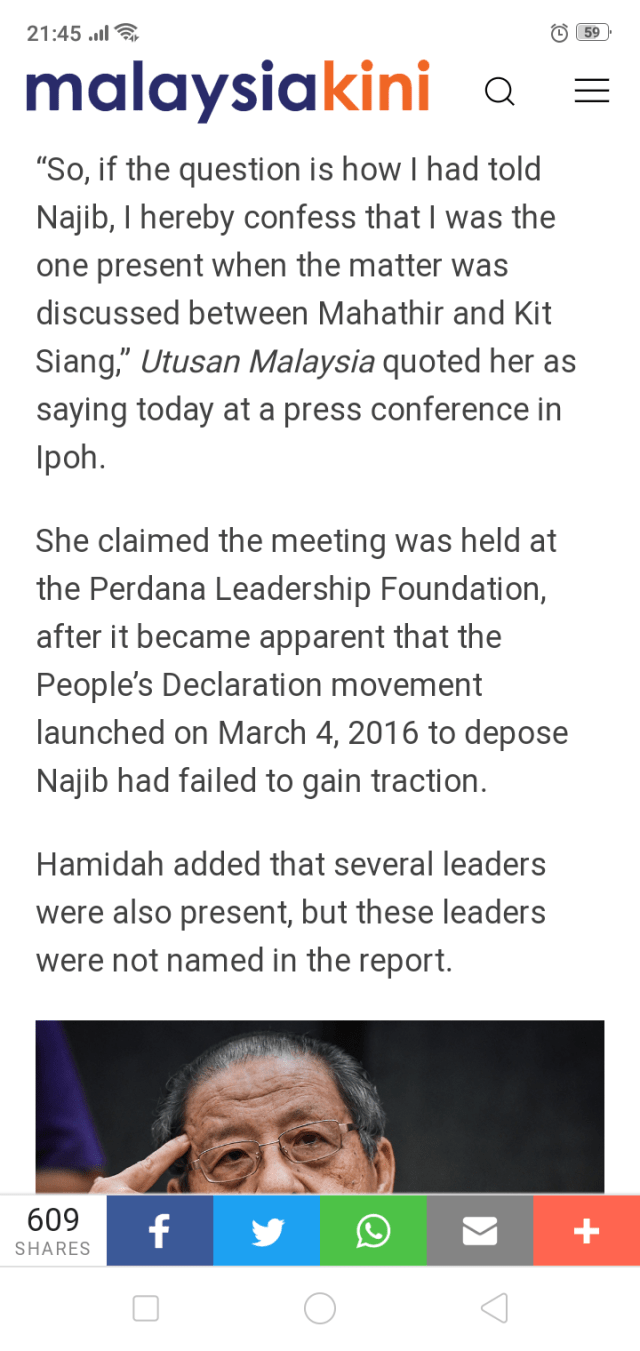
Task: Share article via WhatsApp
Action: [373, 1231]
